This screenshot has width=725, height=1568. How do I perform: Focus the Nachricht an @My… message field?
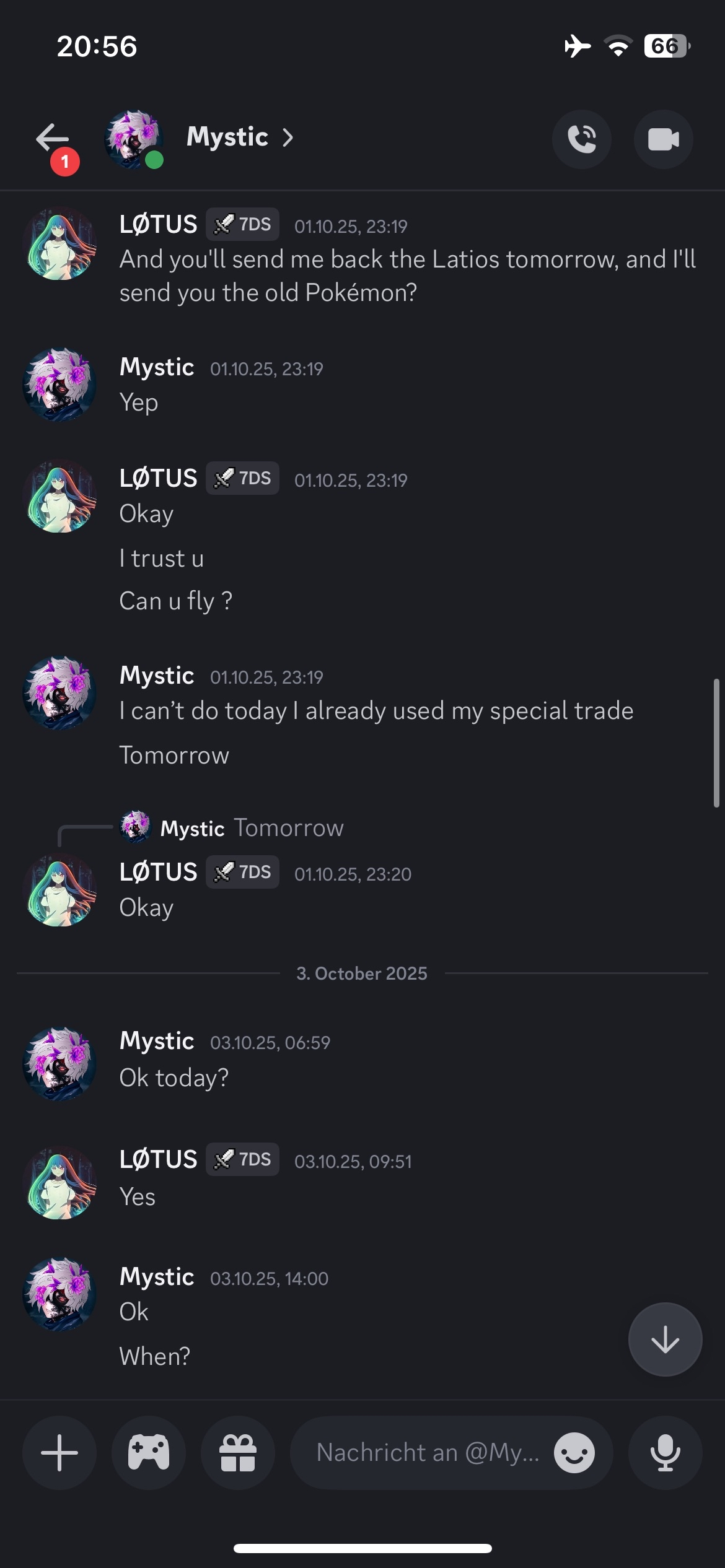pyautogui.click(x=428, y=1453)
